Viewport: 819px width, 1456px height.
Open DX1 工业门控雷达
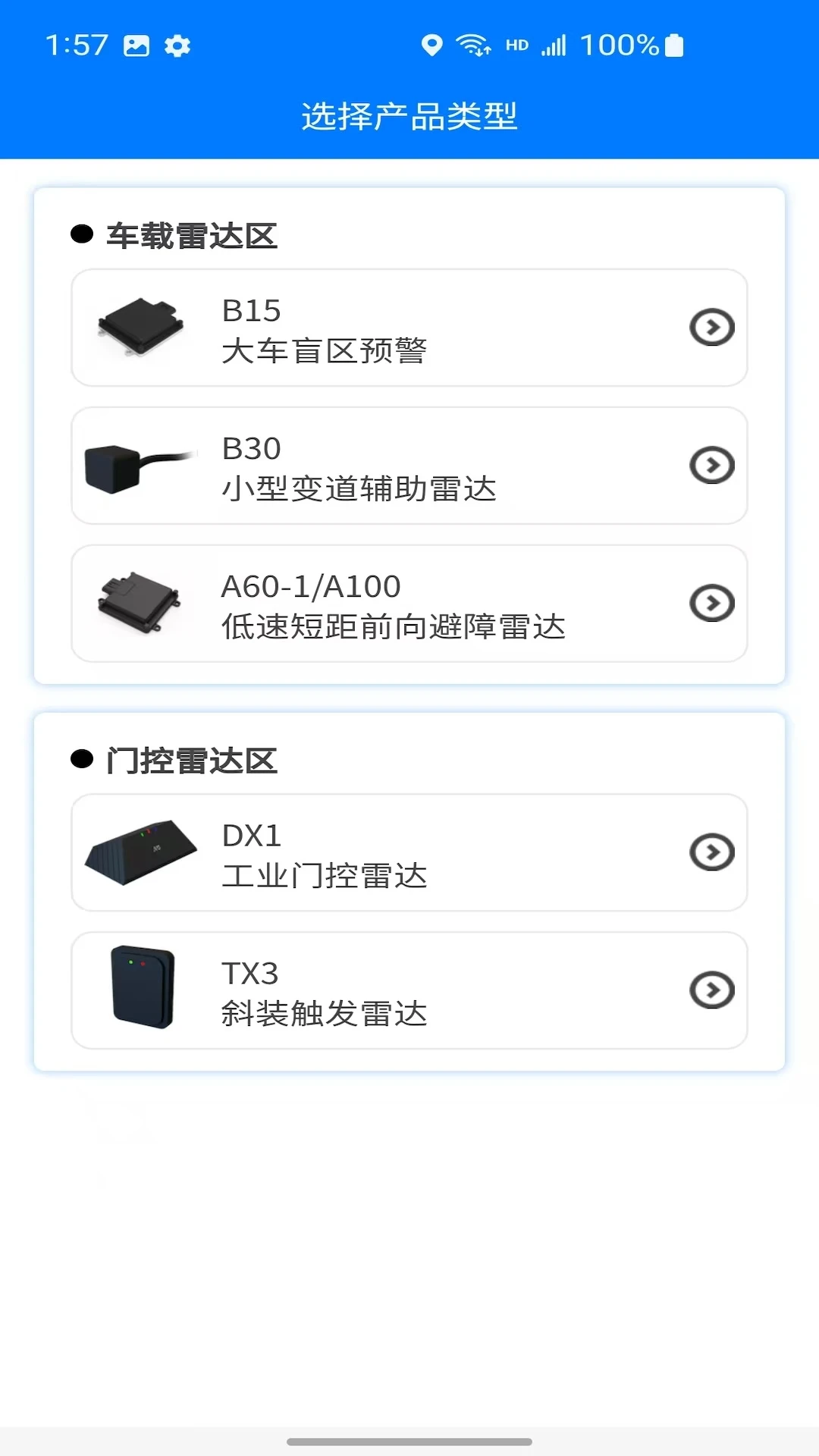(409, 853)
